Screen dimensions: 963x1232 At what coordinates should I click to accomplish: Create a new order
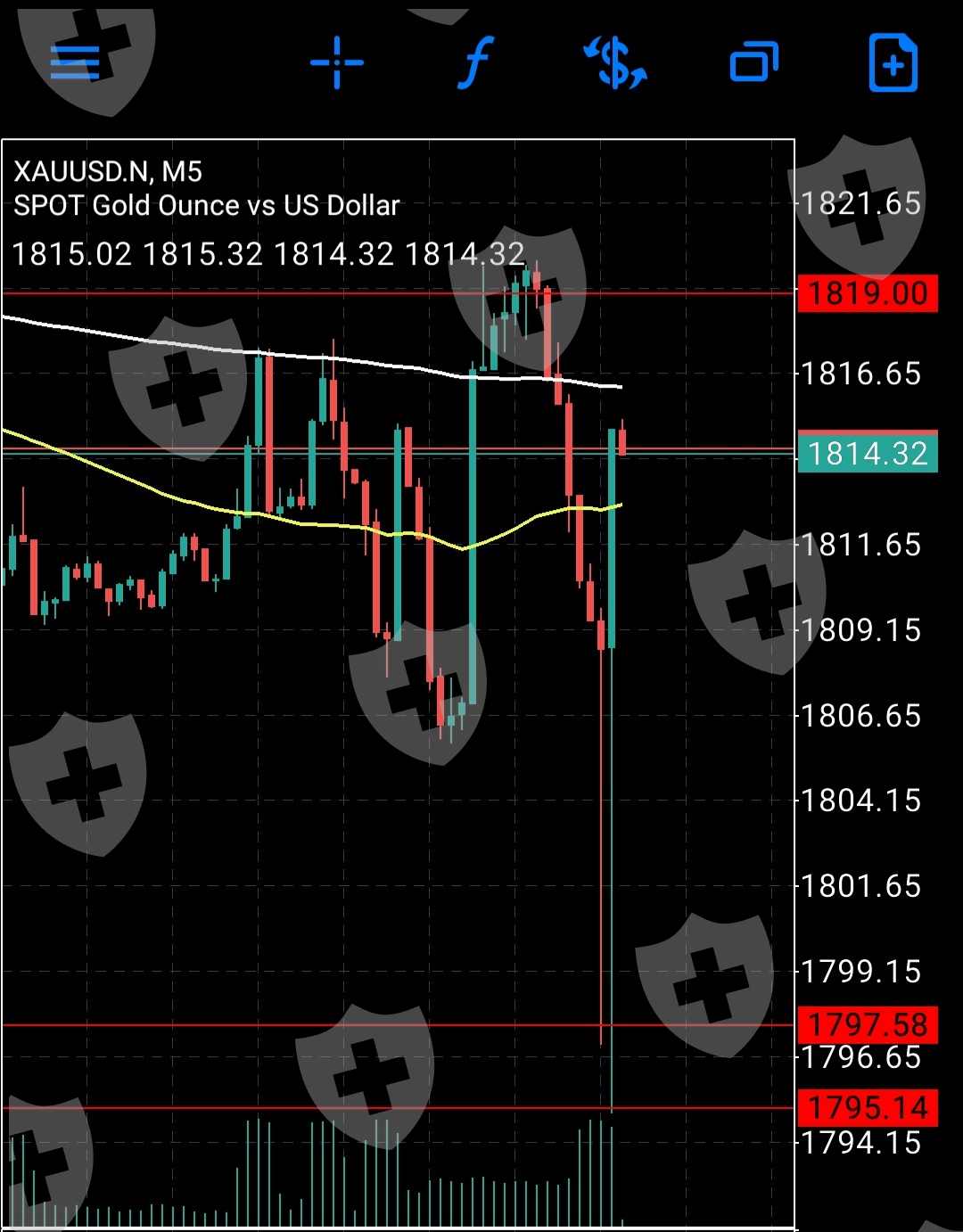coord(893,62)
